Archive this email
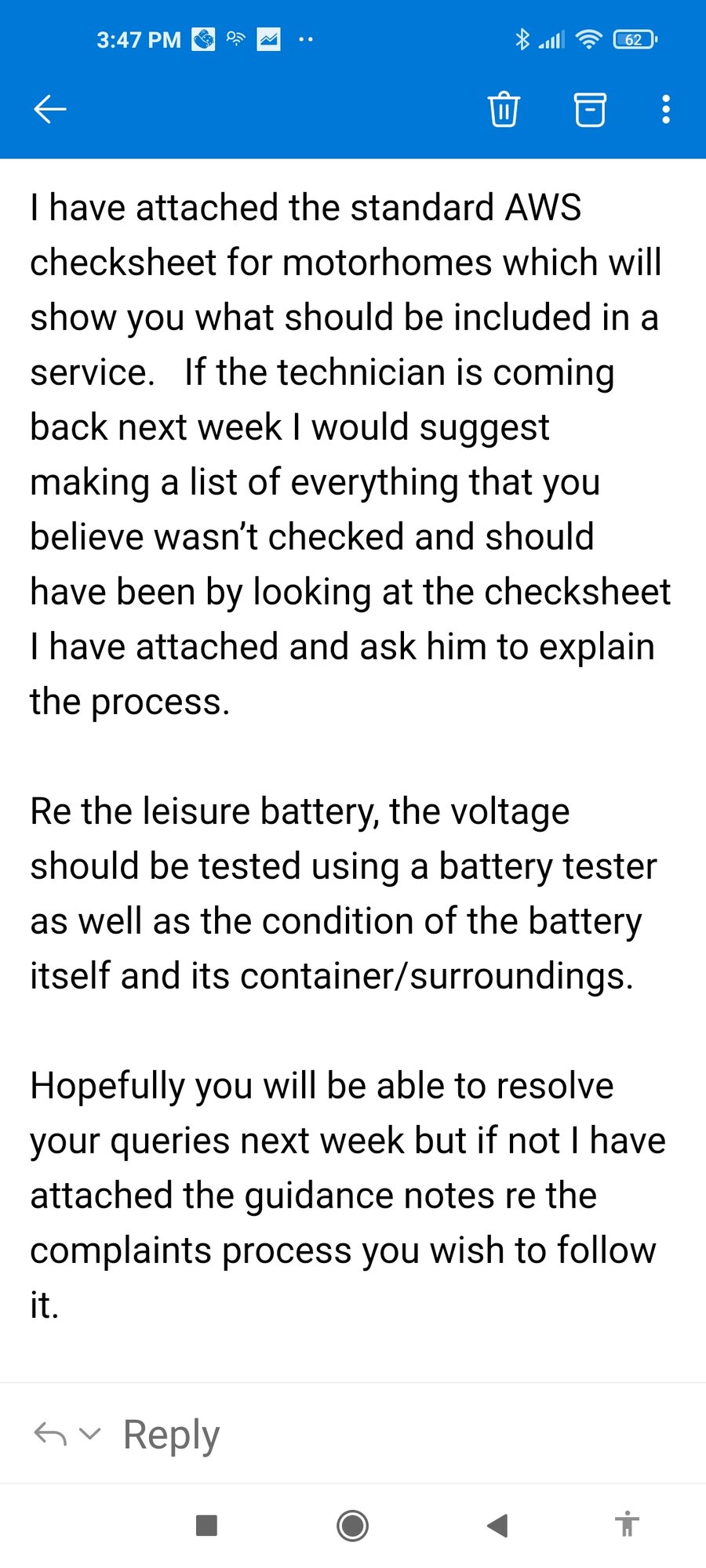The image size is (706, 1568). point(590,109)
